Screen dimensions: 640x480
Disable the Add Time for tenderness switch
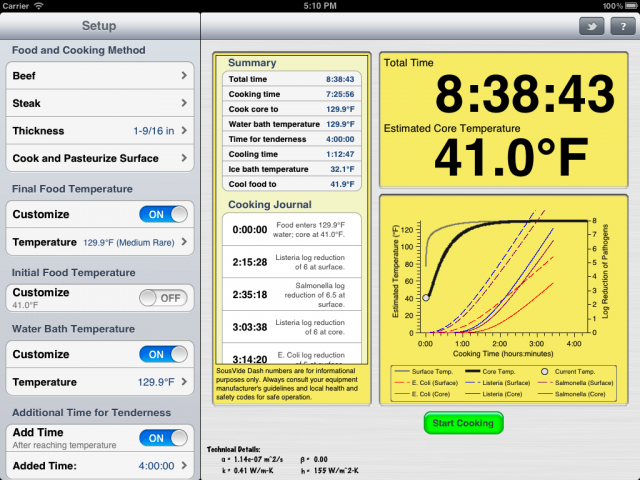(x=165, y=438)
